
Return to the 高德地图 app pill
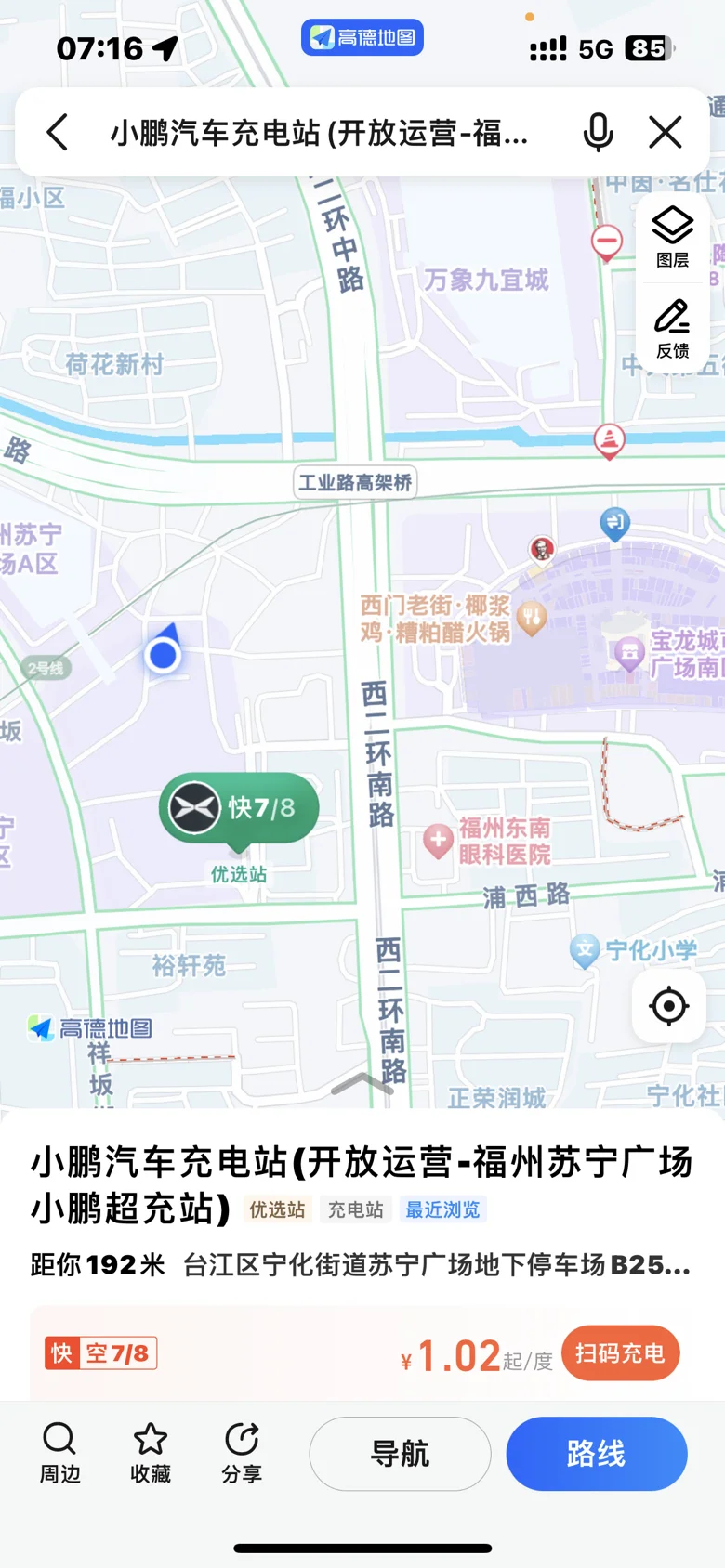362,37
